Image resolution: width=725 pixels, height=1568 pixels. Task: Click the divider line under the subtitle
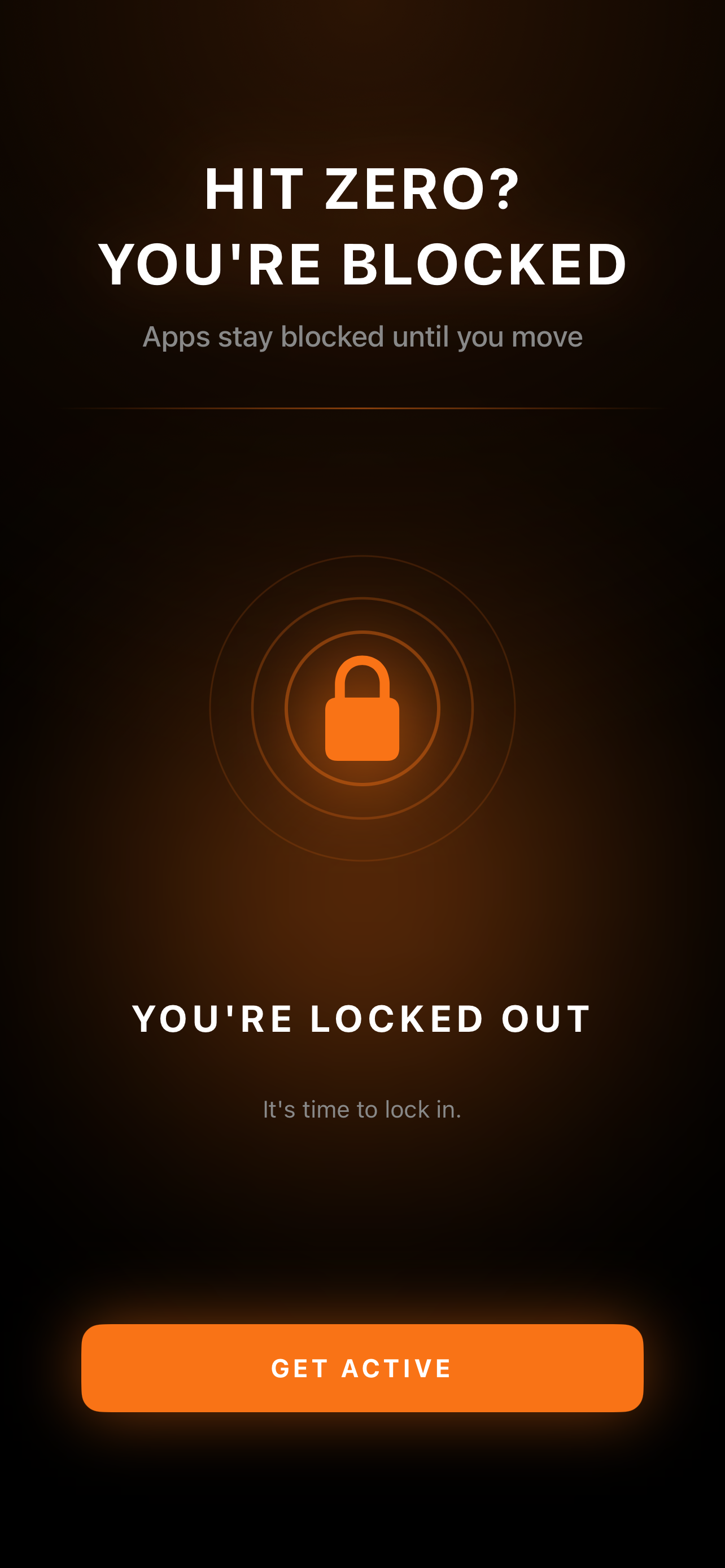(362, 409)
